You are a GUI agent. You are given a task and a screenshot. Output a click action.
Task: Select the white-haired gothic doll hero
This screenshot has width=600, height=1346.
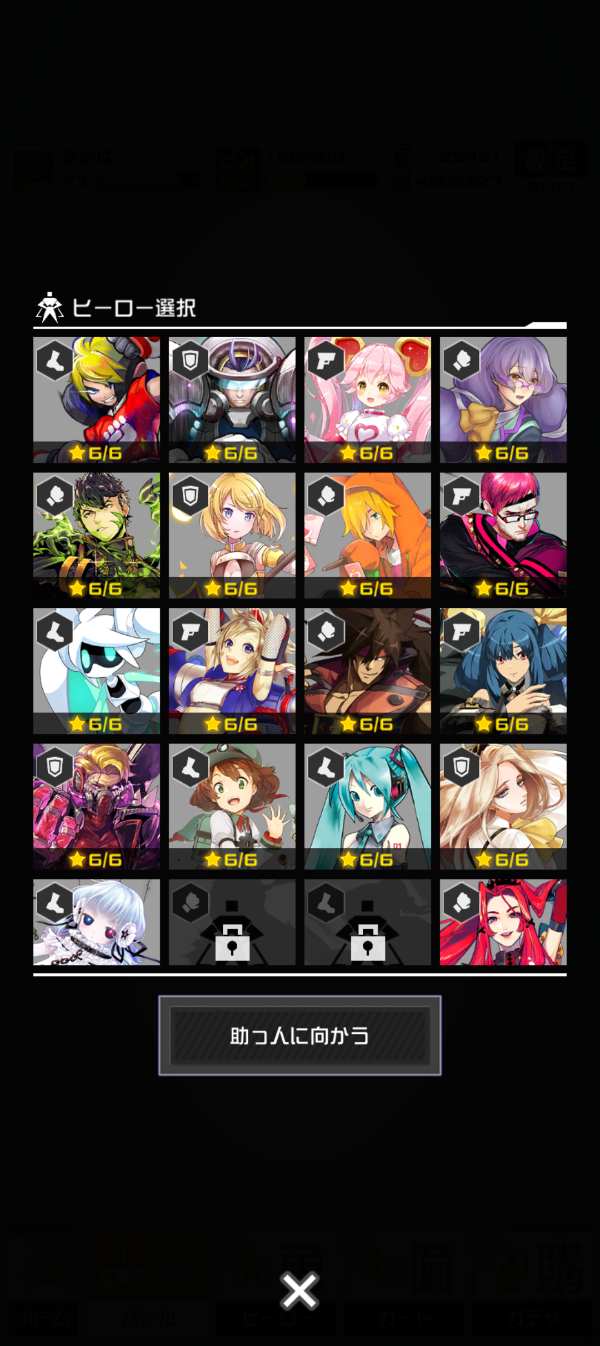[x=96, y=922]
